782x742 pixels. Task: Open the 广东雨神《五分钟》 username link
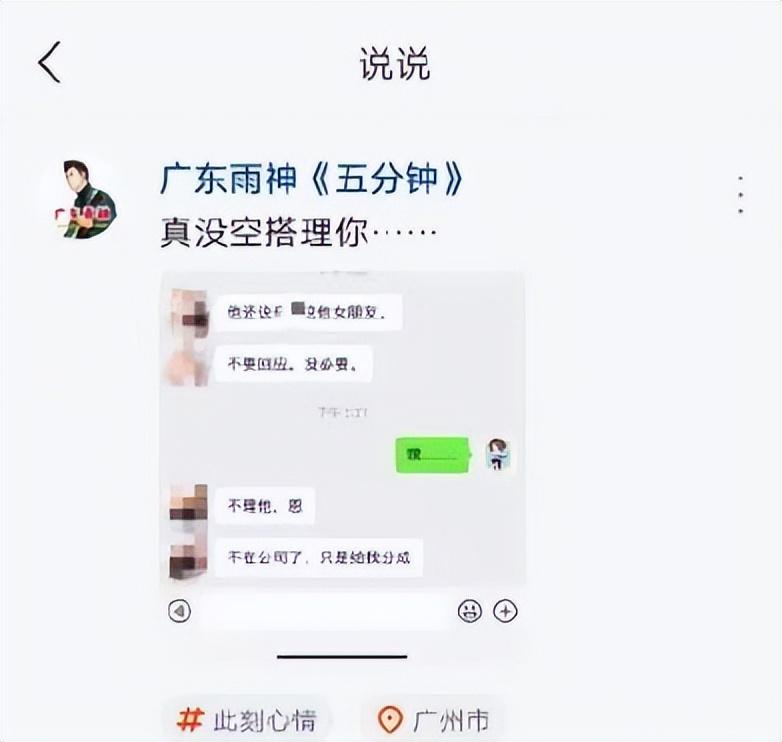[312, 180]
